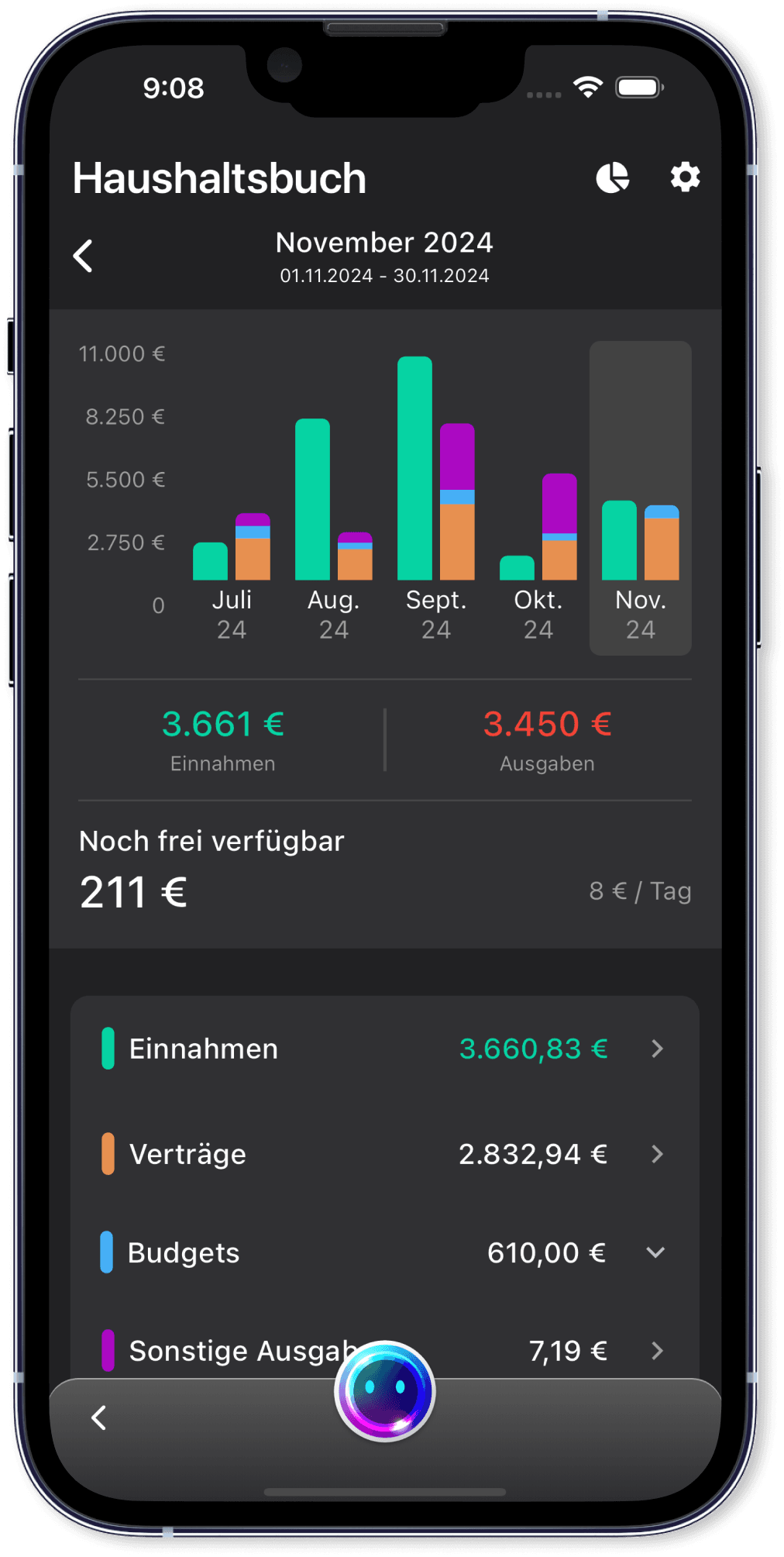Open the Einnahmen detail view
784x1557 pixels.
pyautogui.click(x=658, y=1048)
